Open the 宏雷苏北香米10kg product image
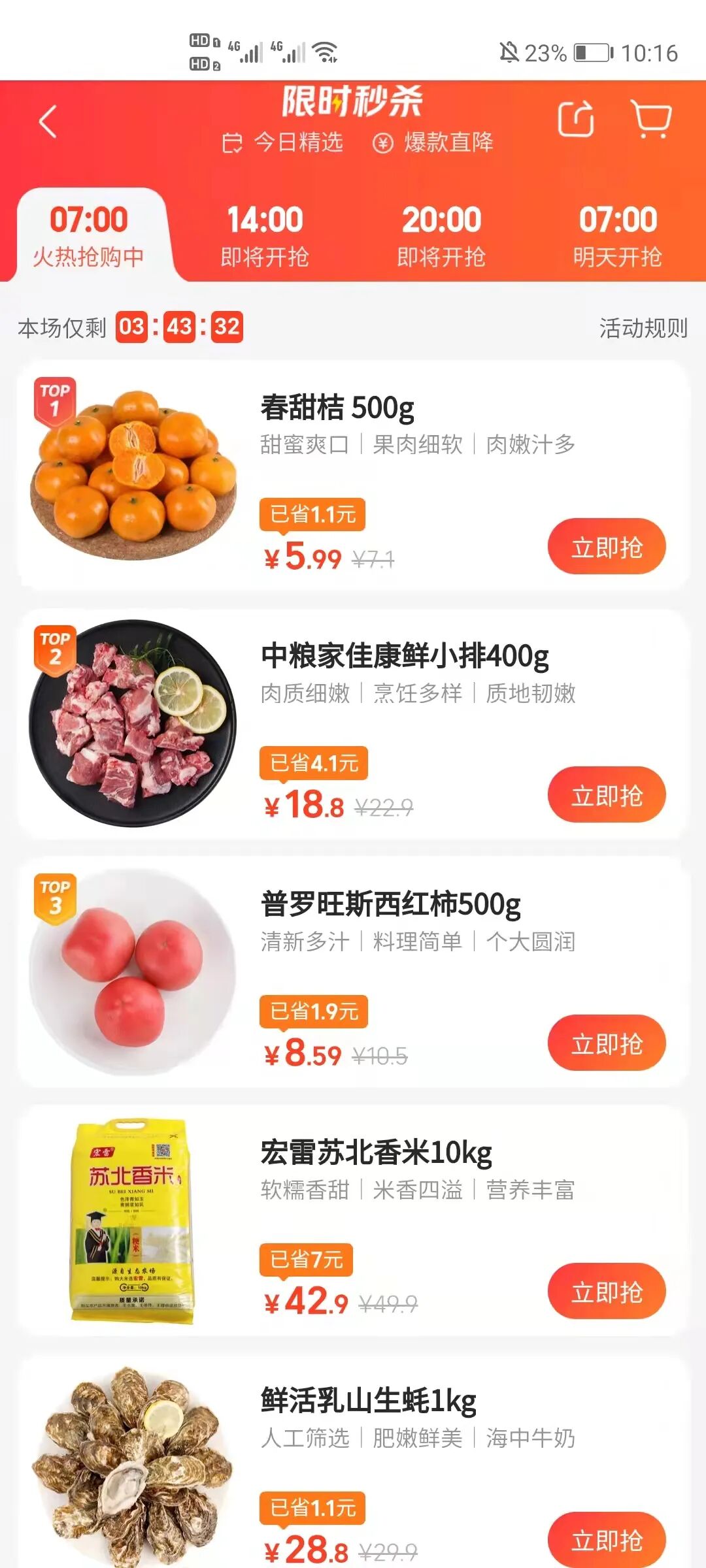 pos(133,1220)
